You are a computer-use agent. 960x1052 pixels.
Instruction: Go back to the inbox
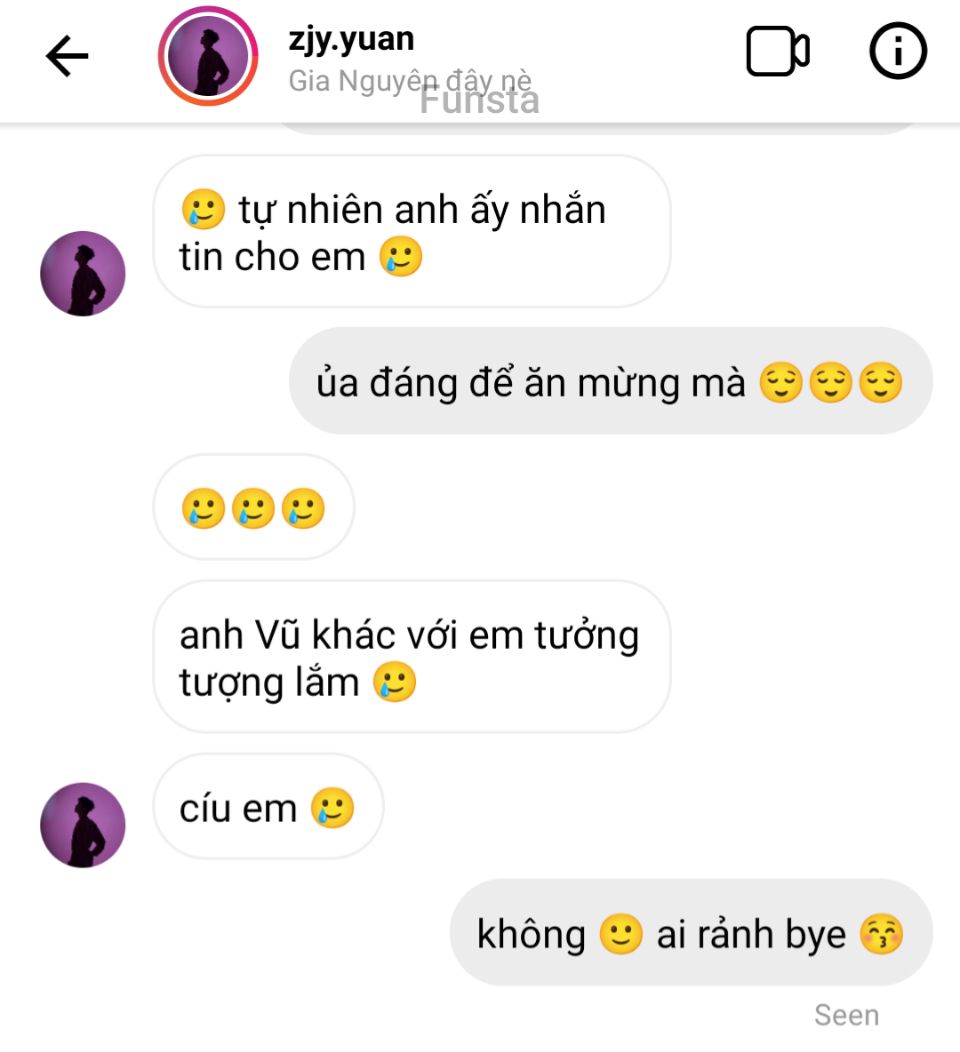coord(67,57)
